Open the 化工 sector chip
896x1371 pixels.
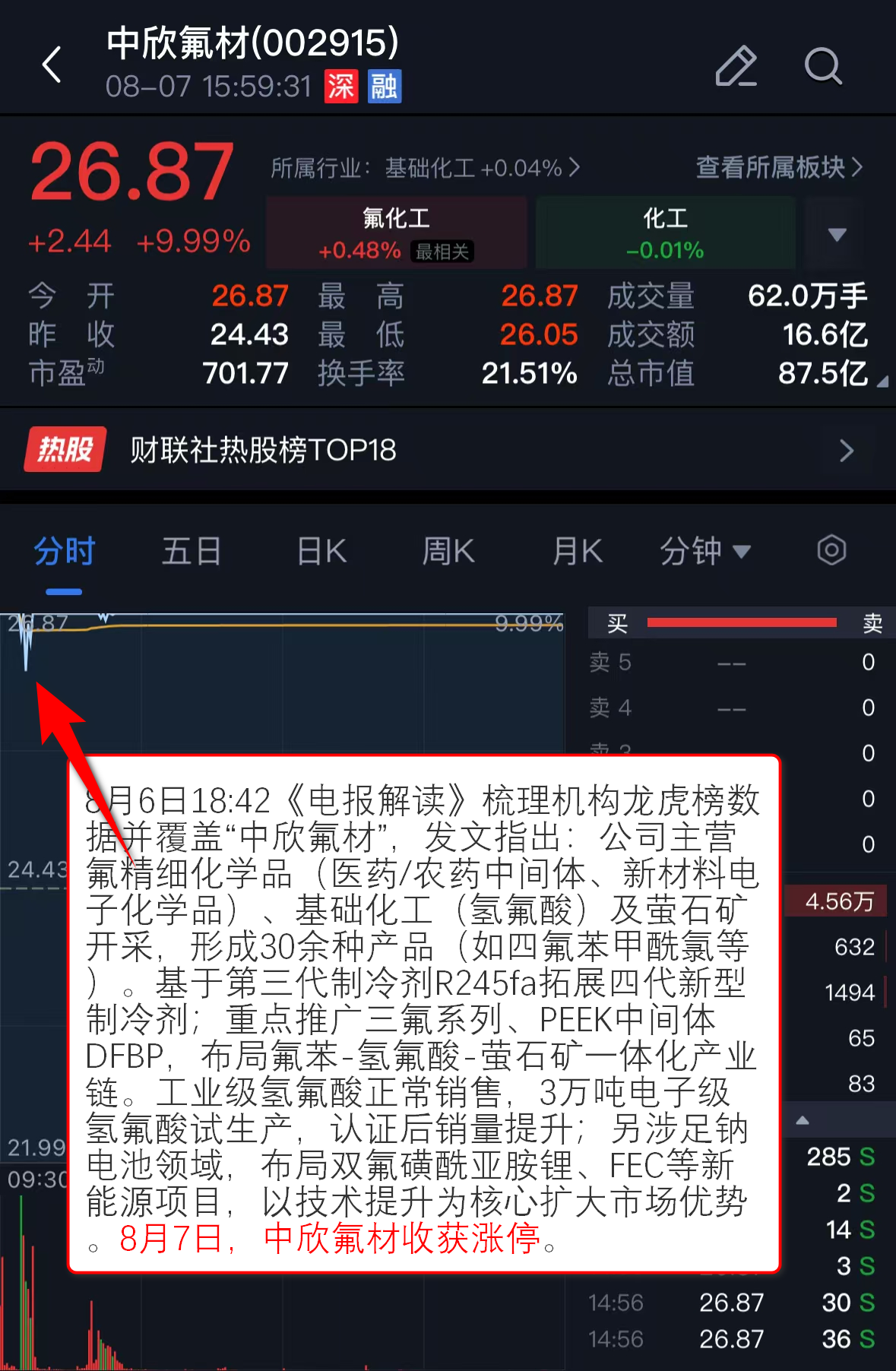(x=665, y=233)
